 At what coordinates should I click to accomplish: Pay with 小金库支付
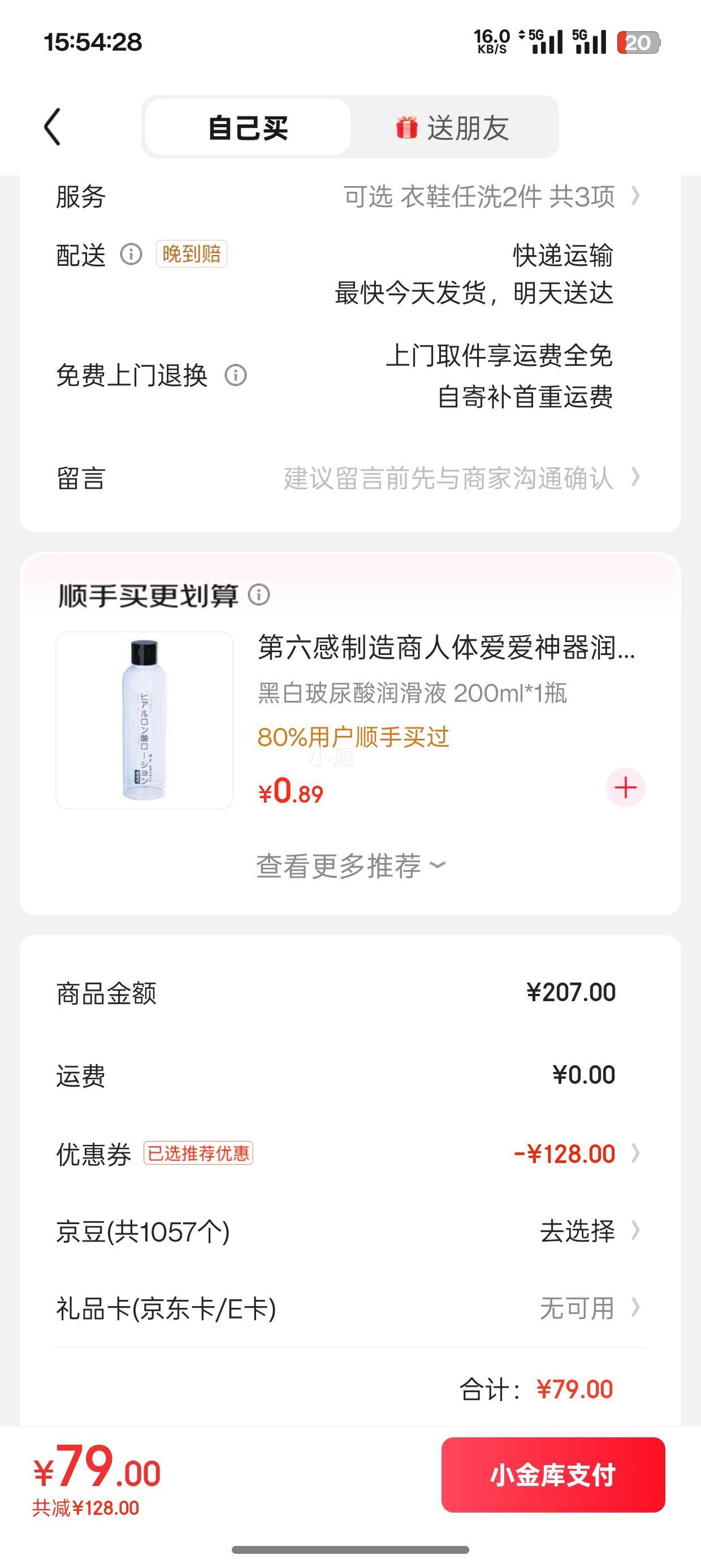[552, 1475]
